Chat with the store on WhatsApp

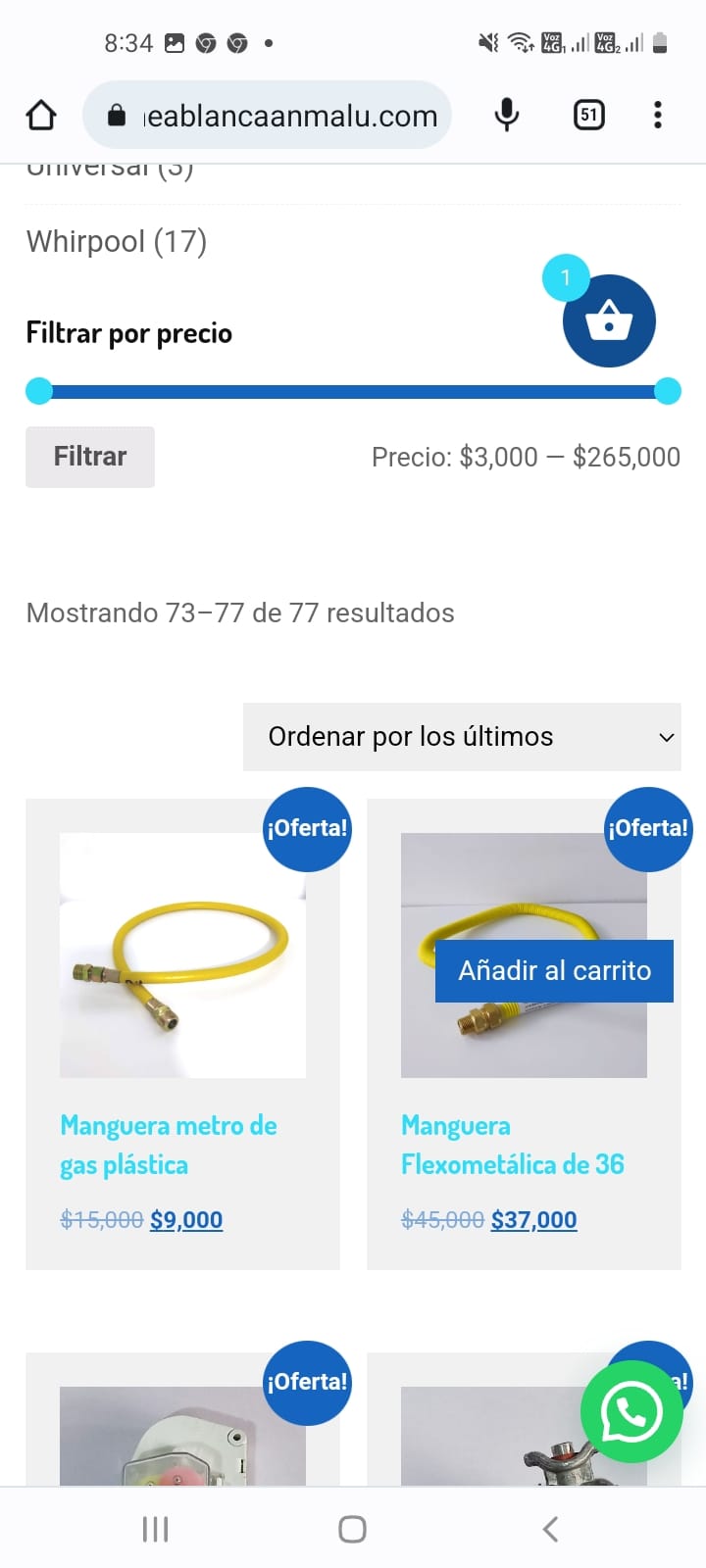(x=630, y=1412)
